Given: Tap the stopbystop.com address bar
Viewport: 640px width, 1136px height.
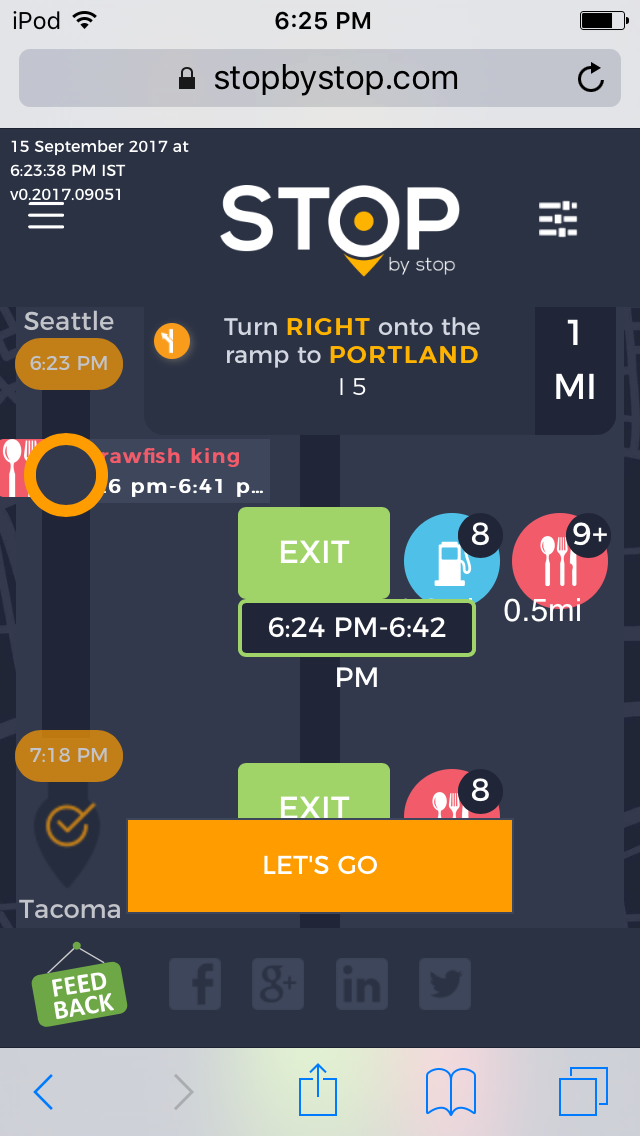Looking at the screenshot, I should pos(320,78).
